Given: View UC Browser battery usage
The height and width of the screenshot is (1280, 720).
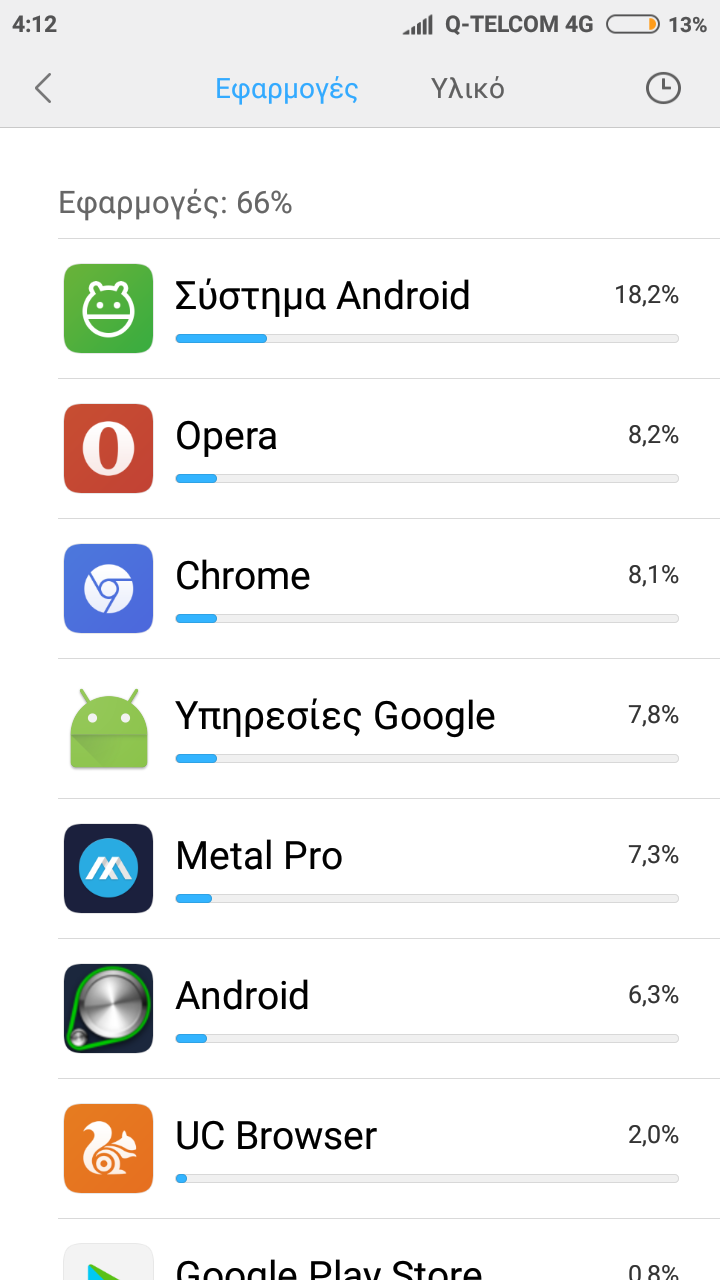Looking at the screenshot, I should (388, 1149).
